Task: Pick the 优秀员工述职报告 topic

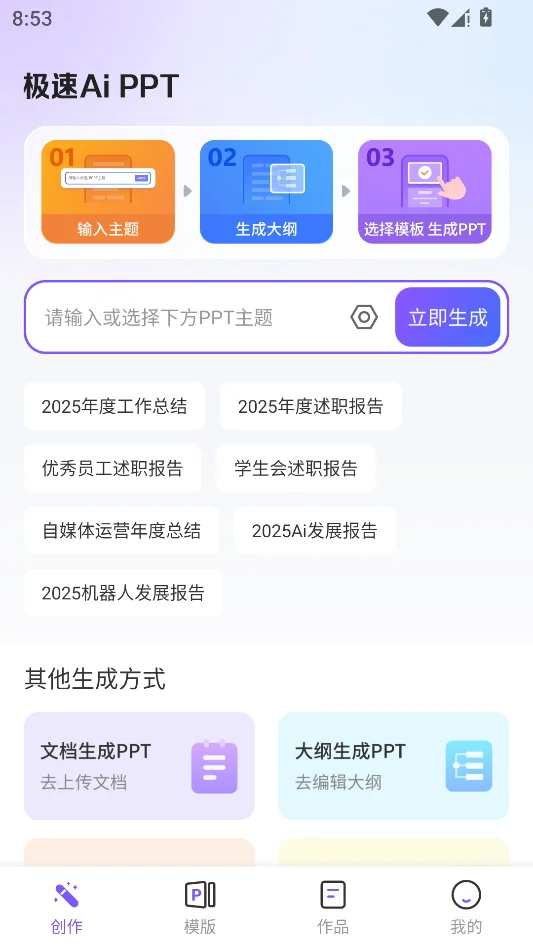Action: (112, 469)
